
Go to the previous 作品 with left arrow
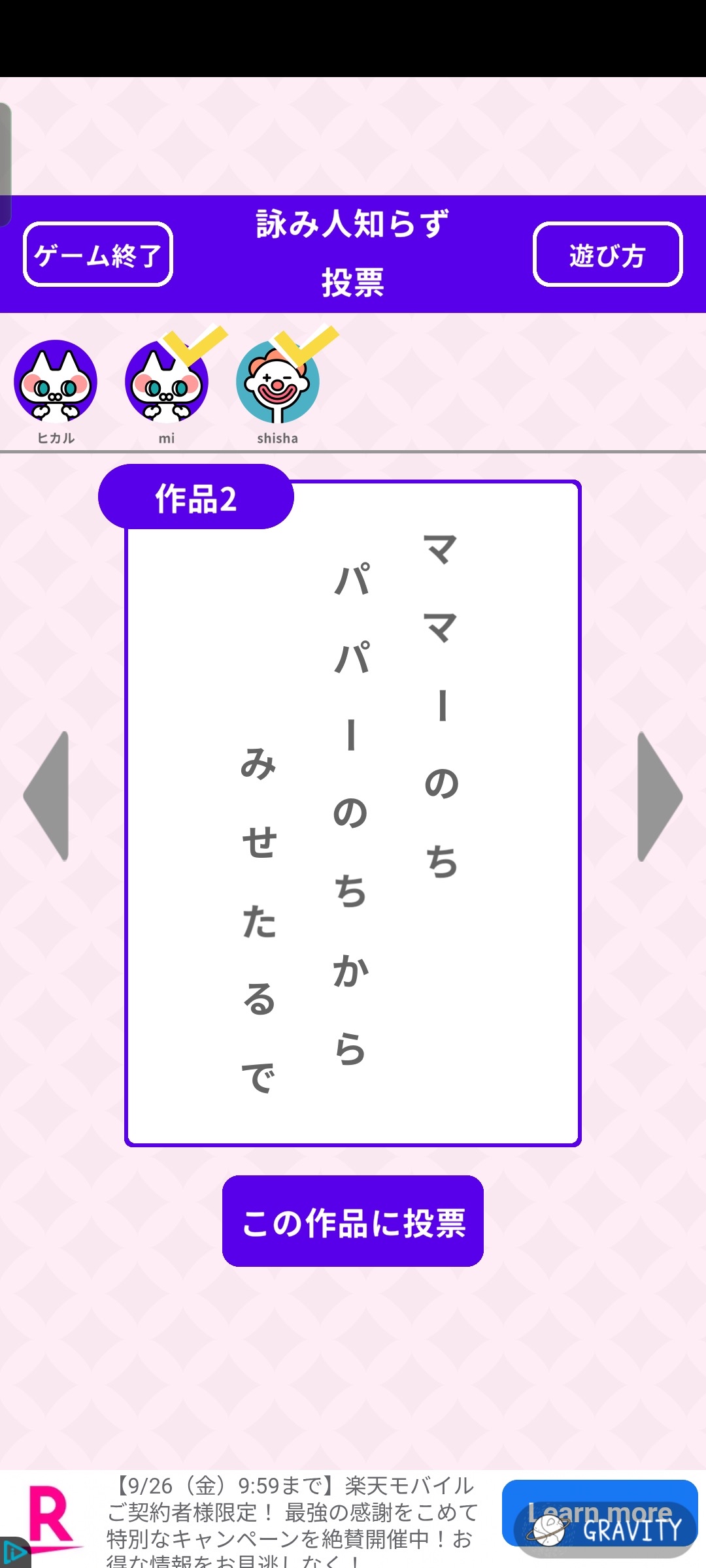click(x=48, y=796)
